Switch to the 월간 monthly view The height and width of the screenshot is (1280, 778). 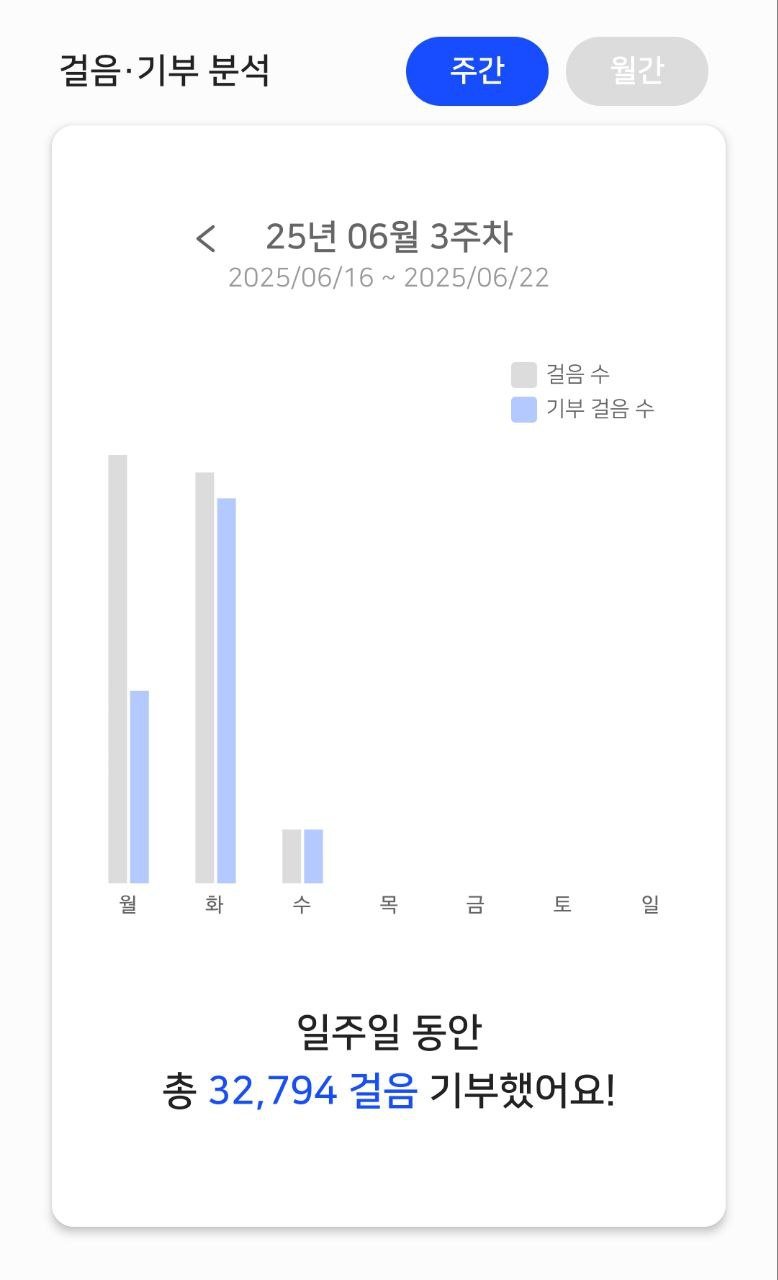(637, 71)
